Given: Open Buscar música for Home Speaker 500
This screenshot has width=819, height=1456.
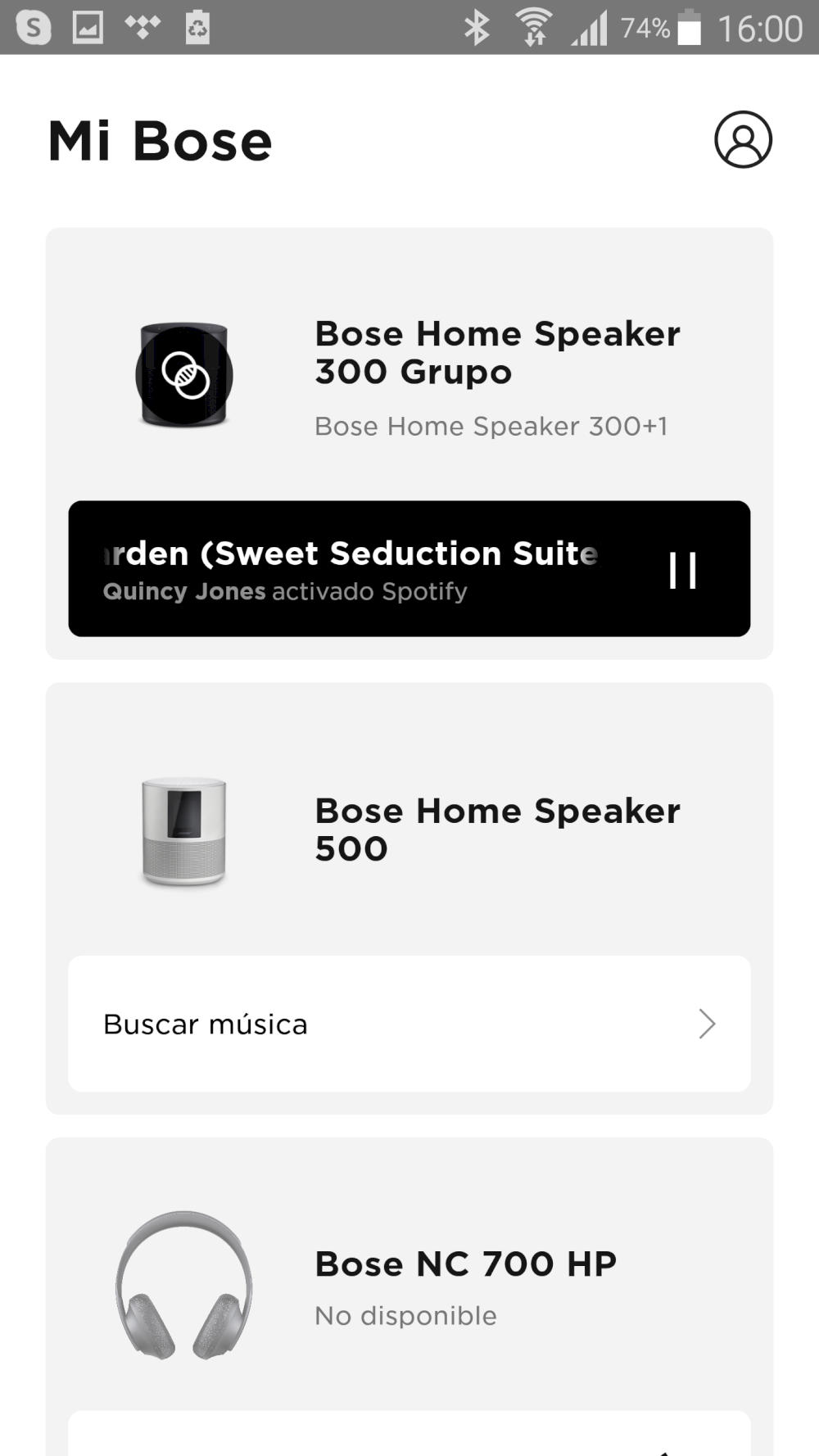Looking at the screenshot, I should [x=409, y=1024].
